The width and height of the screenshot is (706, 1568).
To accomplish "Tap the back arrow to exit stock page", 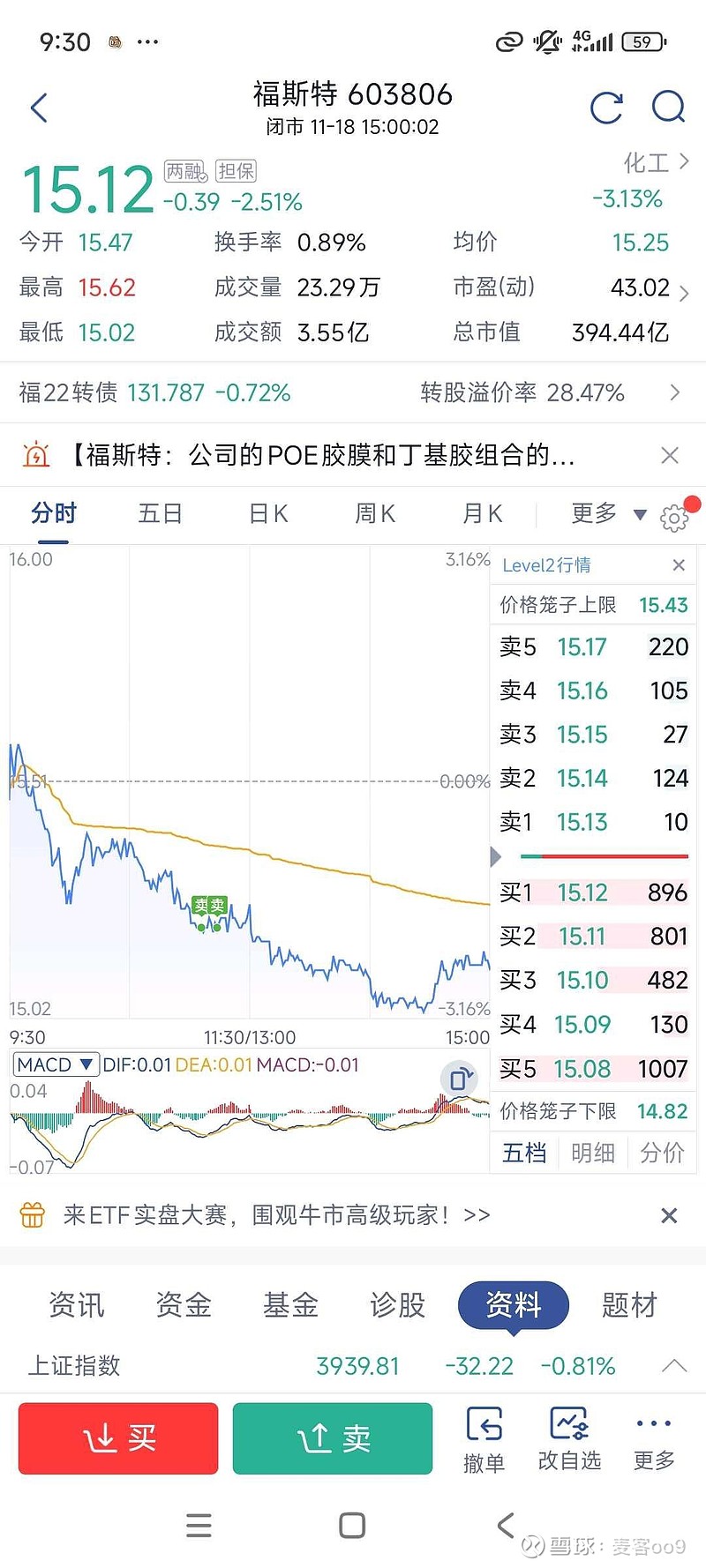I will click(37, 106).
